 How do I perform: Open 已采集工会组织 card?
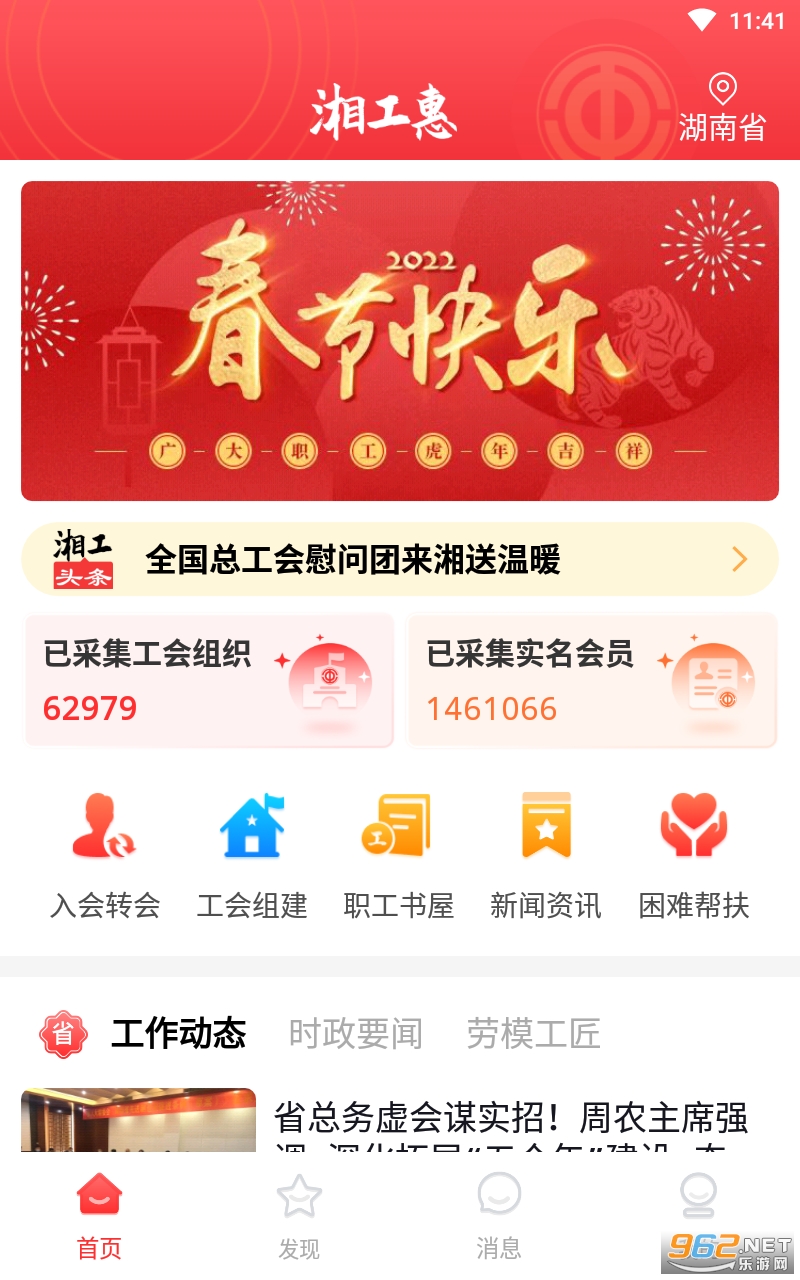pos(209,680)
